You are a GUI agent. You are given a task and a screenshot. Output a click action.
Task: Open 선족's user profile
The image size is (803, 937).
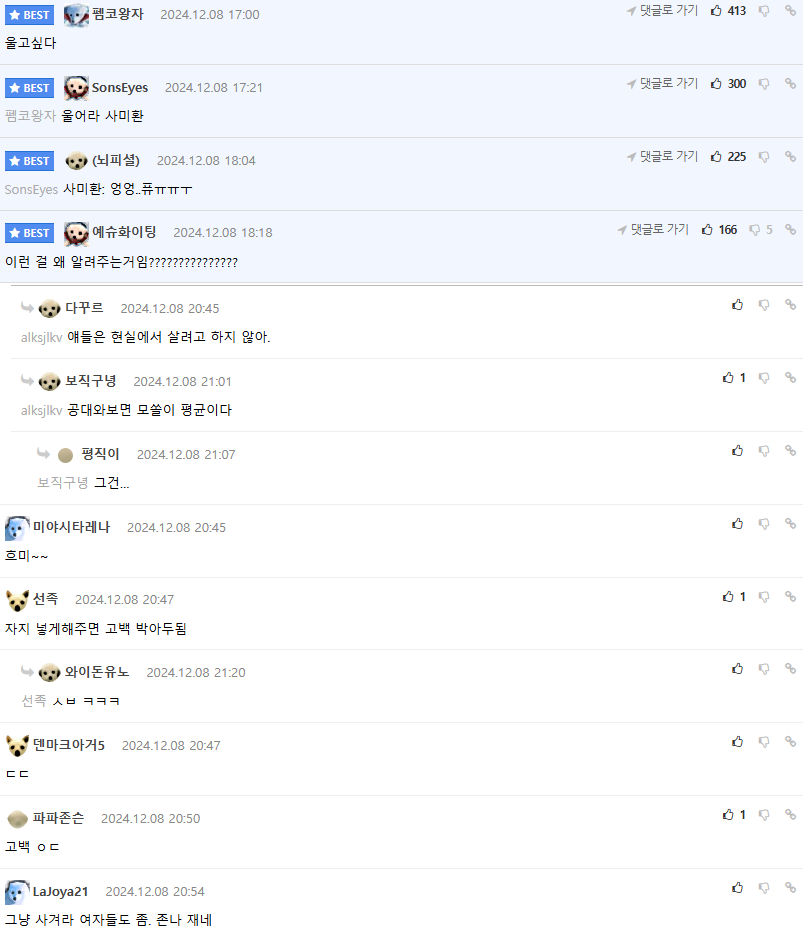(45, 599)
